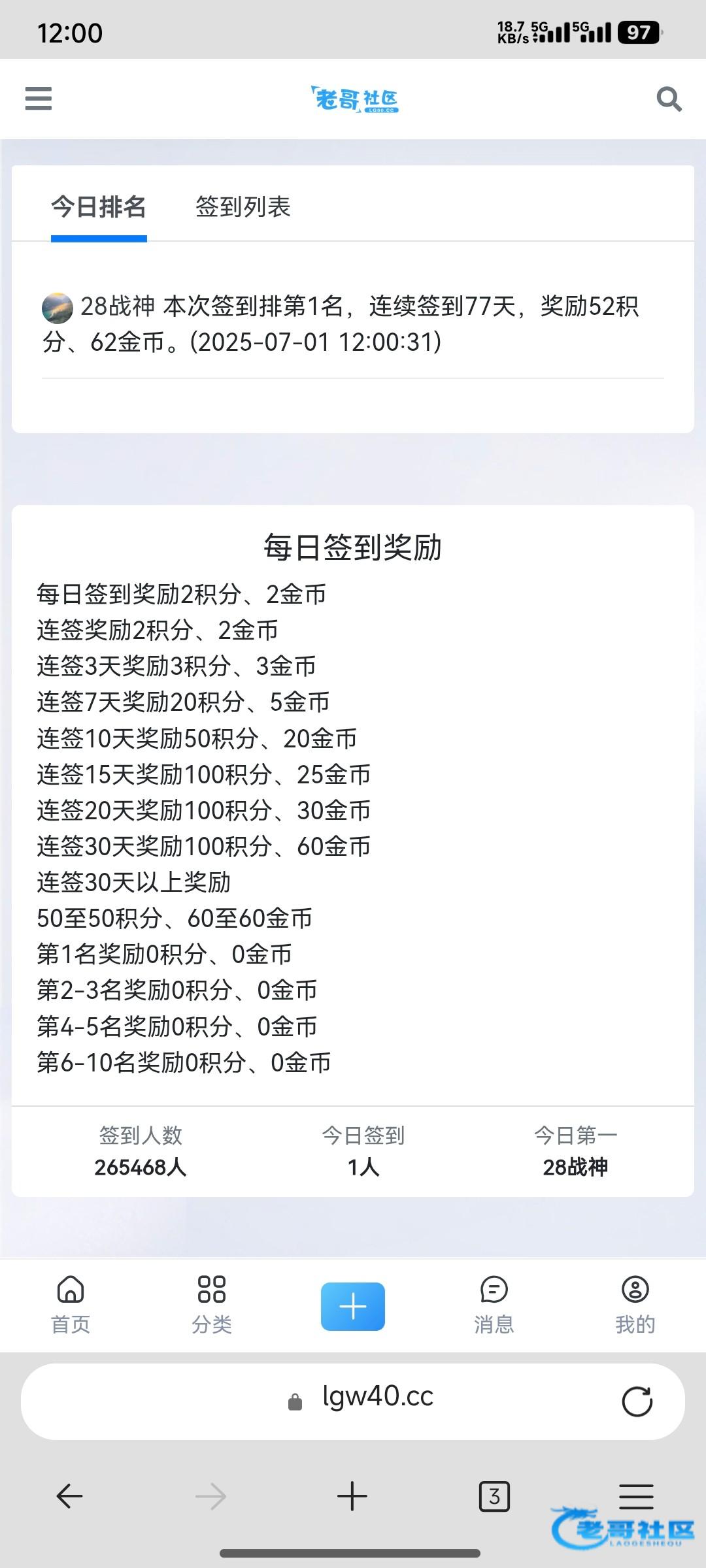This screenshot has height=1568, width=706.
Task: Open the search magnifier icon
Action: [x=669, y=99]
